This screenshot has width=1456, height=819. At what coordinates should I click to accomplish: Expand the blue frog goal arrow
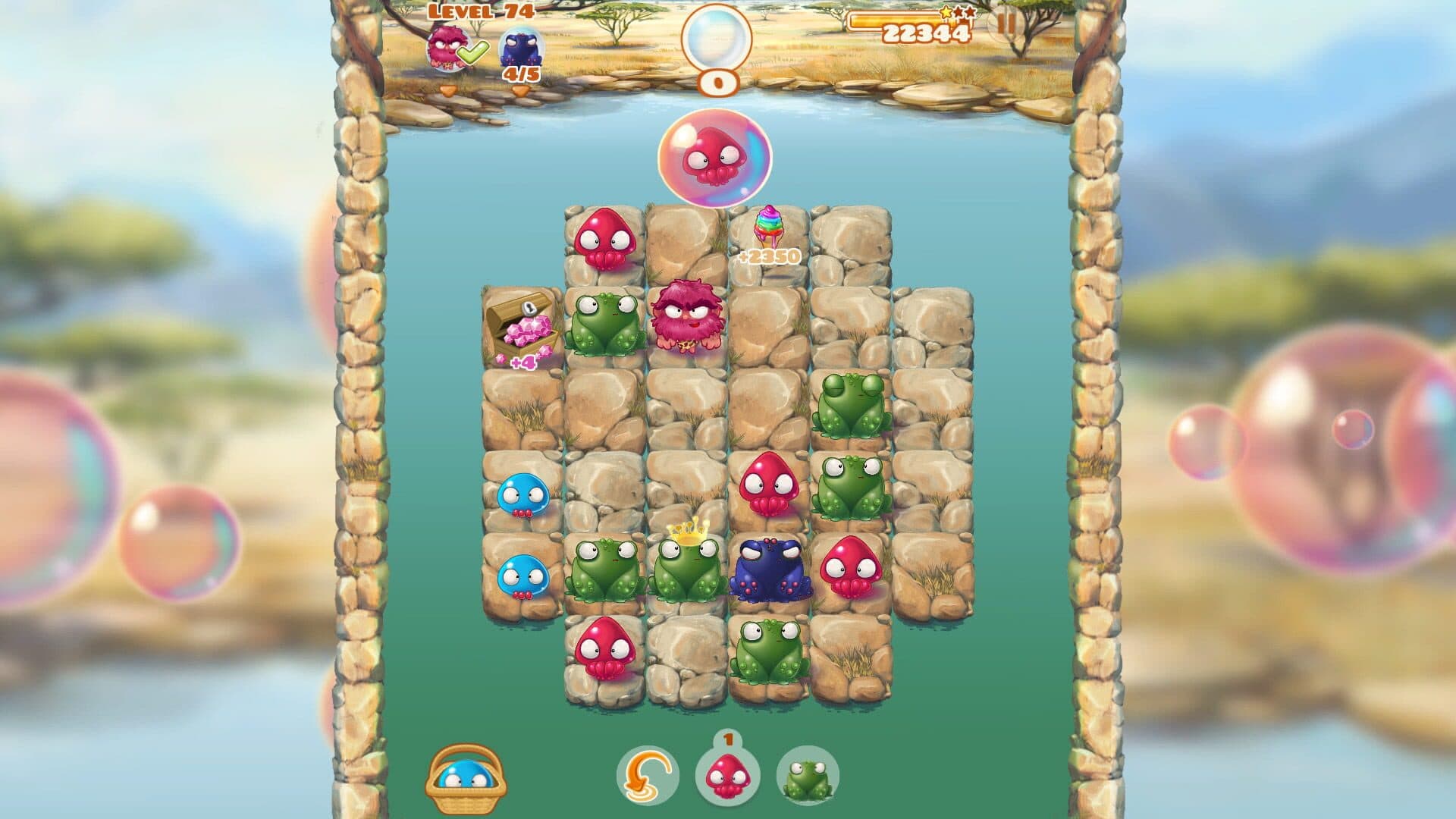tap(520, 90)
